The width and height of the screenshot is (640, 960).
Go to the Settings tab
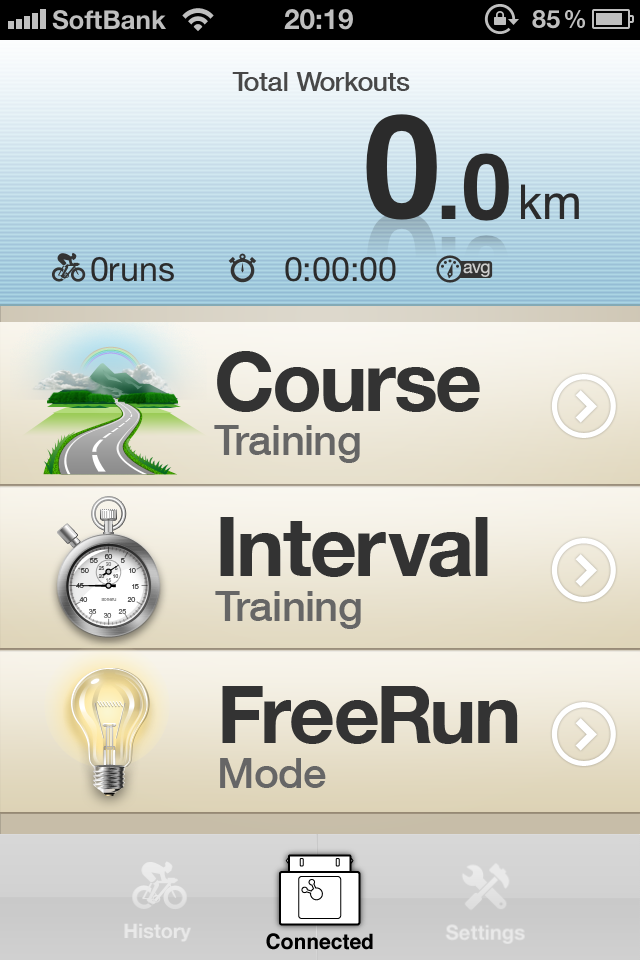(x=485, y=900)
